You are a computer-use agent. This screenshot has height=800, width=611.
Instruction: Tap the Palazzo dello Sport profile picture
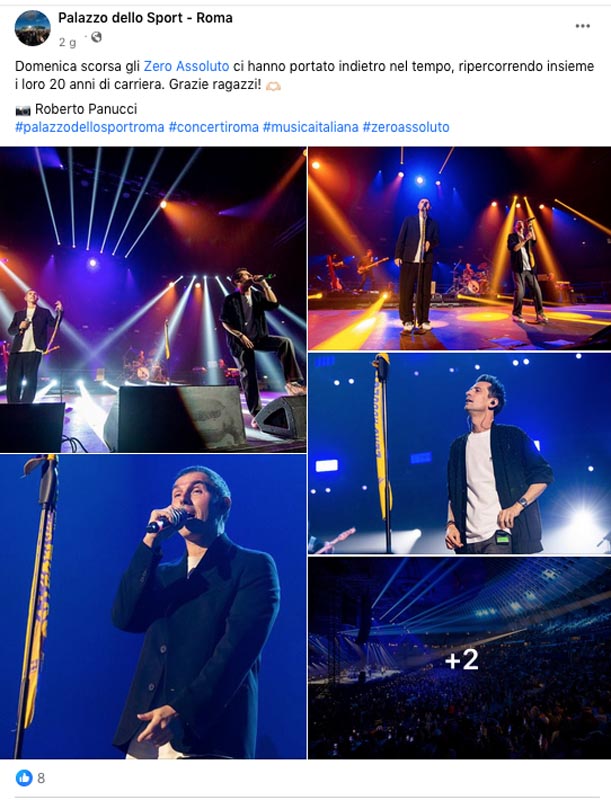[33, 28]
